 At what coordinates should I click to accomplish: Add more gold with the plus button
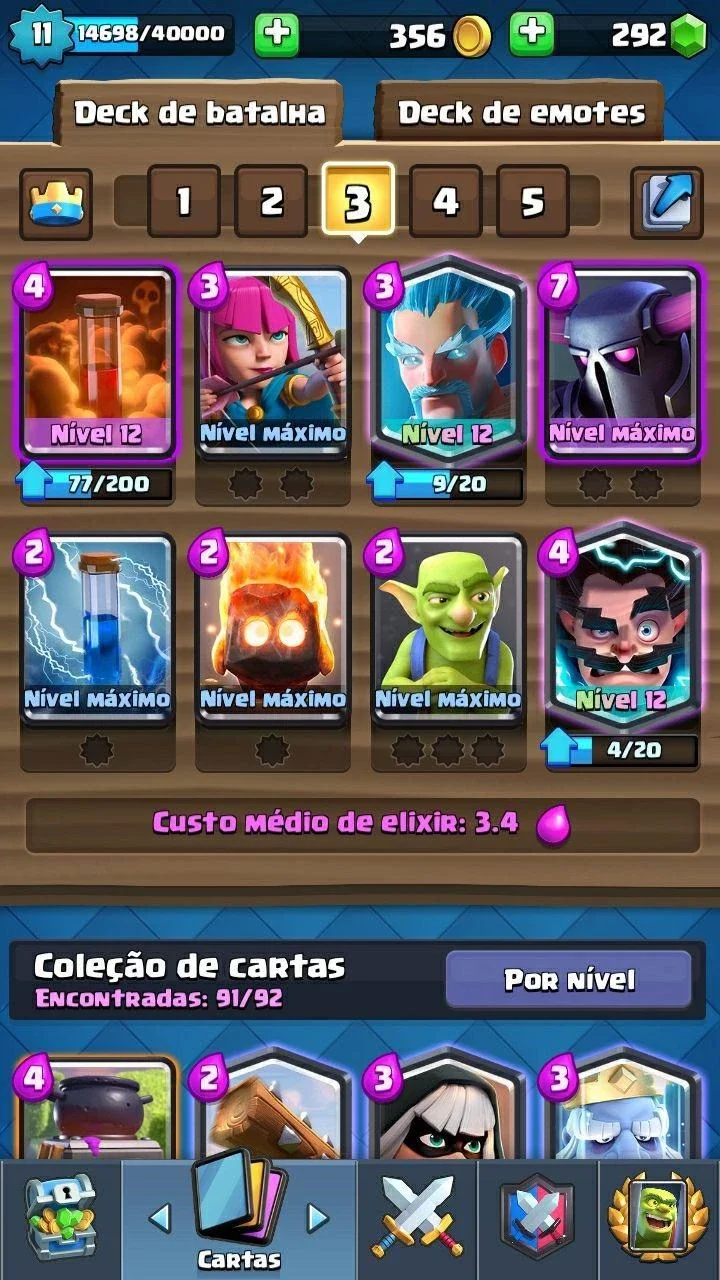coord(277,35)
